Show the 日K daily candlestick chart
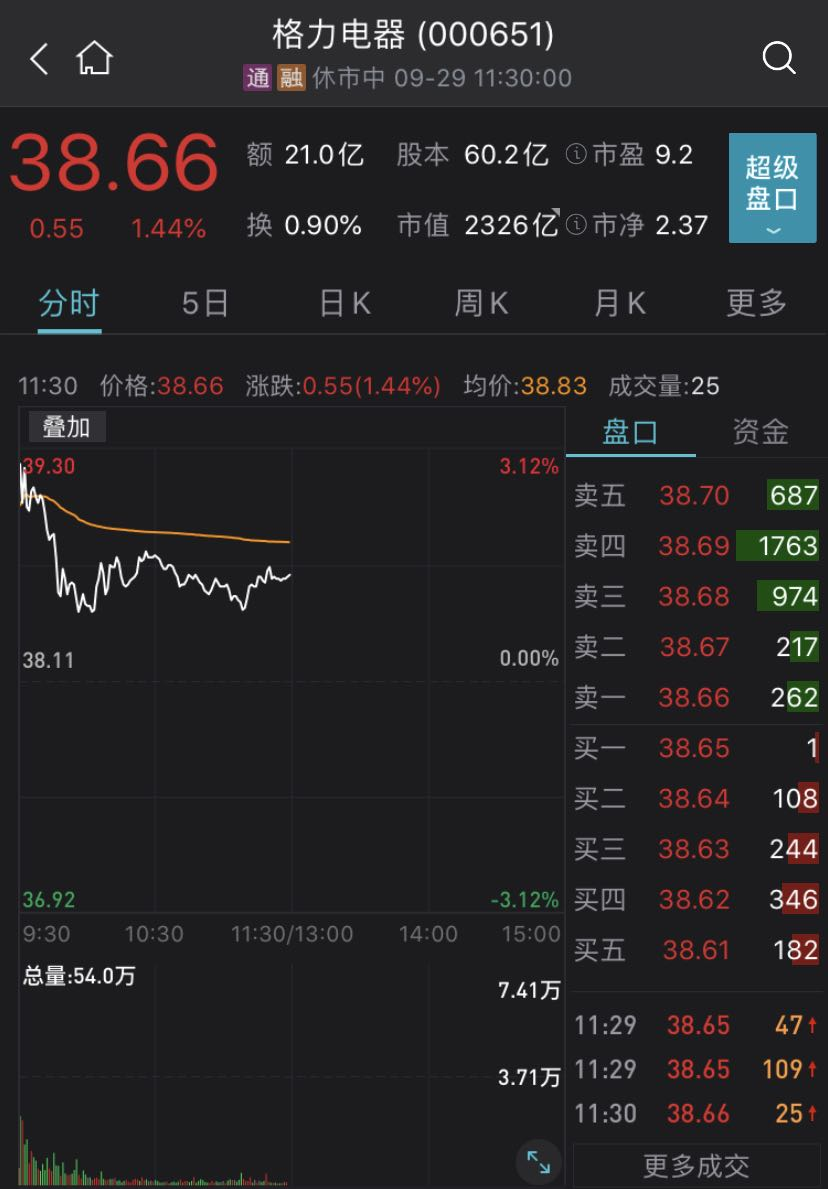The width and height of the screenshot is (828, 1189). 345,303
